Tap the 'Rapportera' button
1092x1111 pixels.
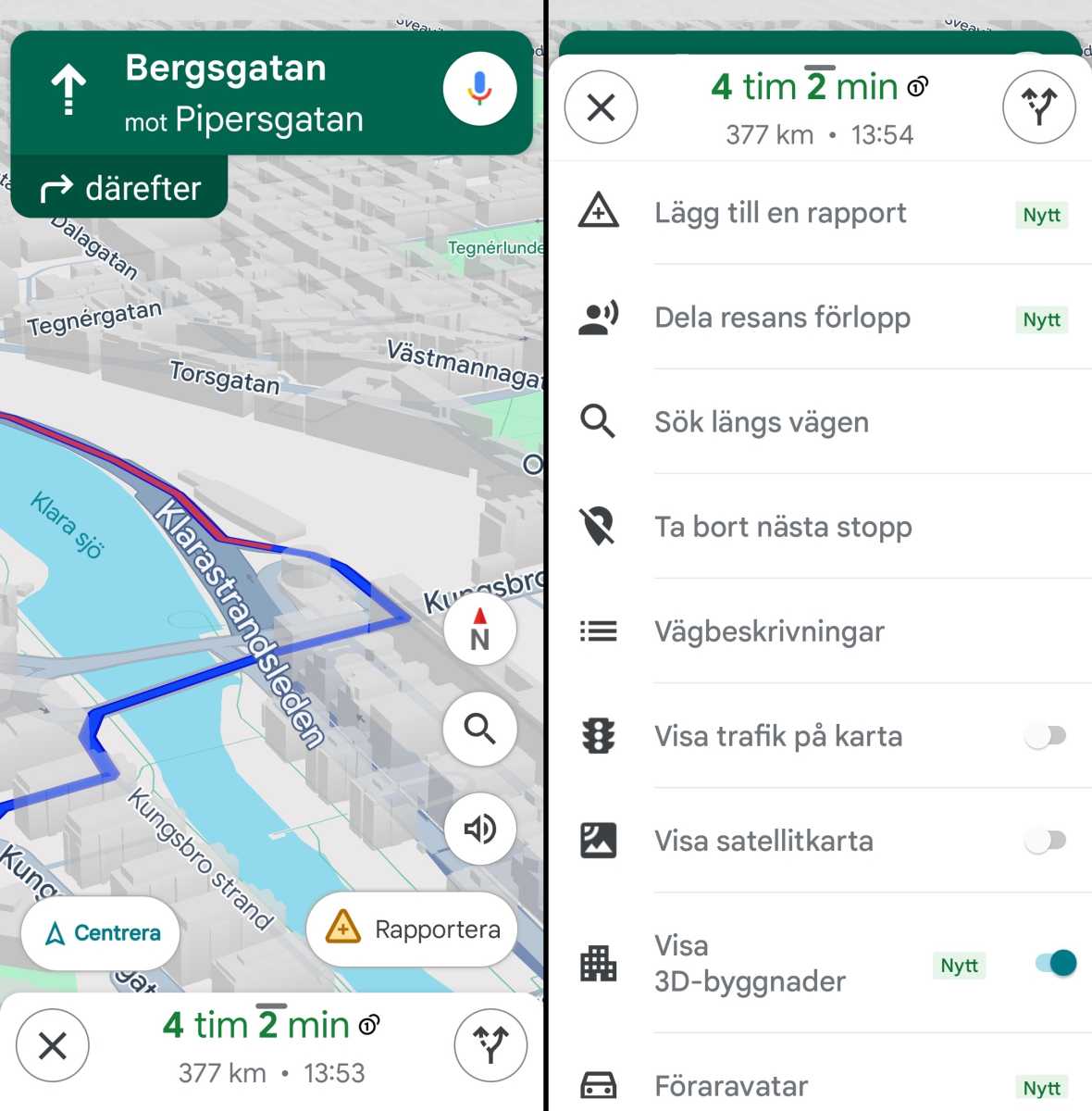pos(412,930)
